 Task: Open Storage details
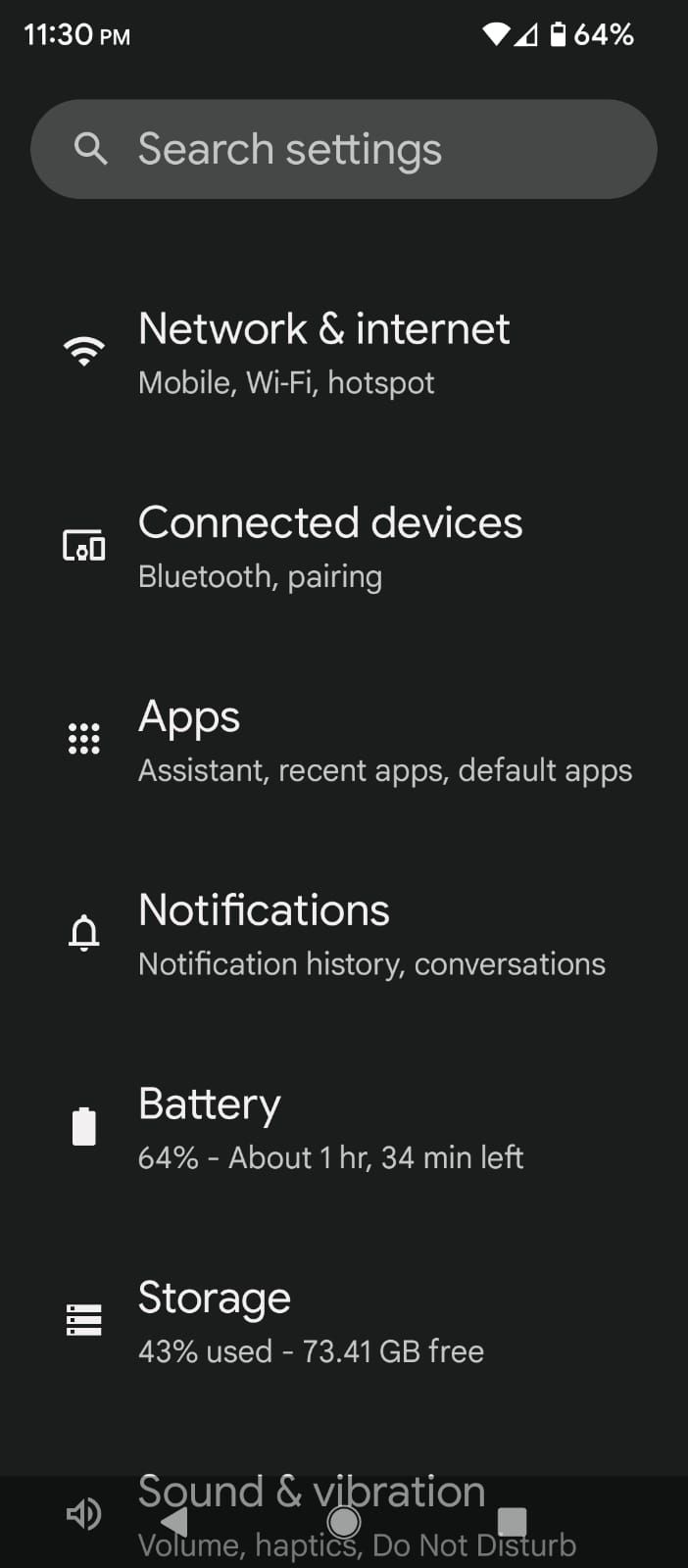(x=311, y=1321)
